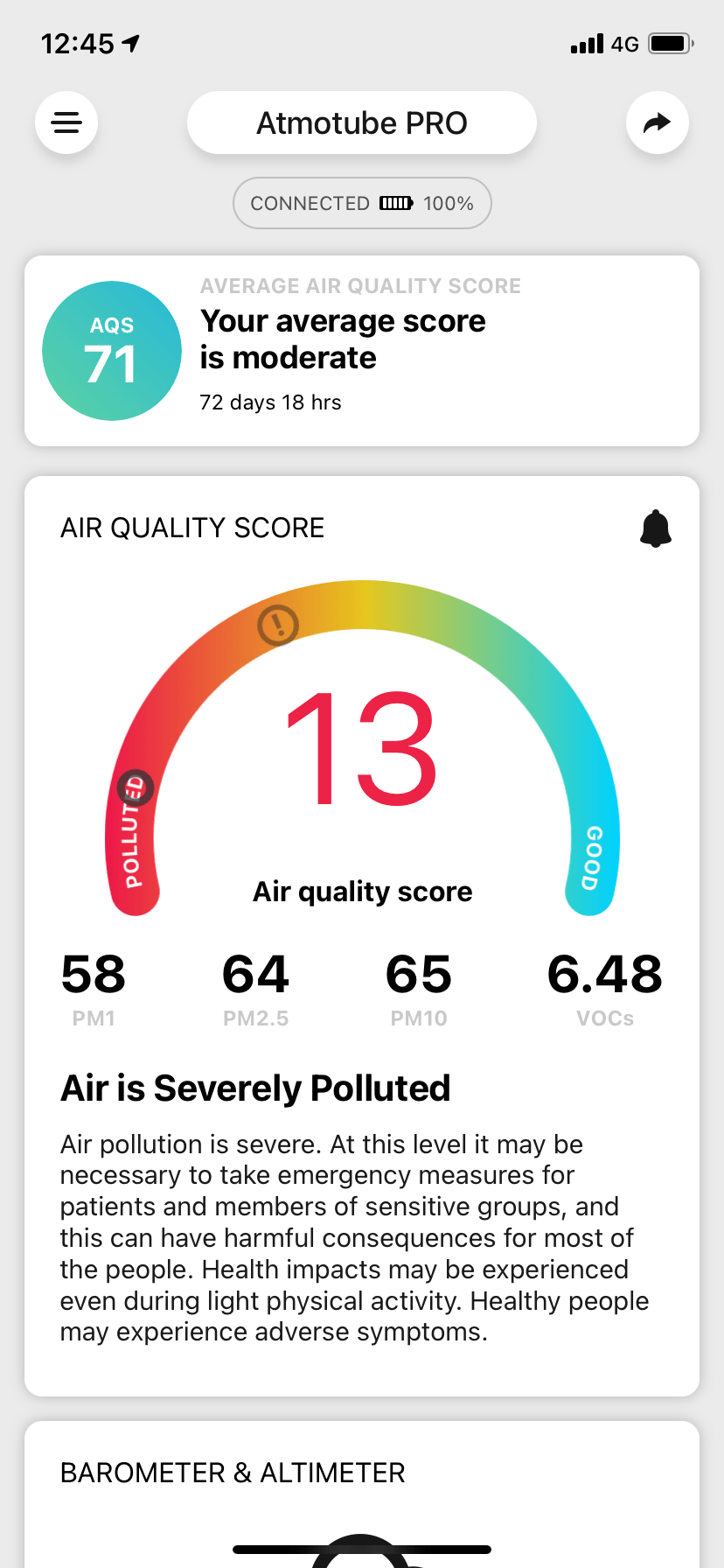
Task: Open the average air quality score card
Action: point(361,351)
